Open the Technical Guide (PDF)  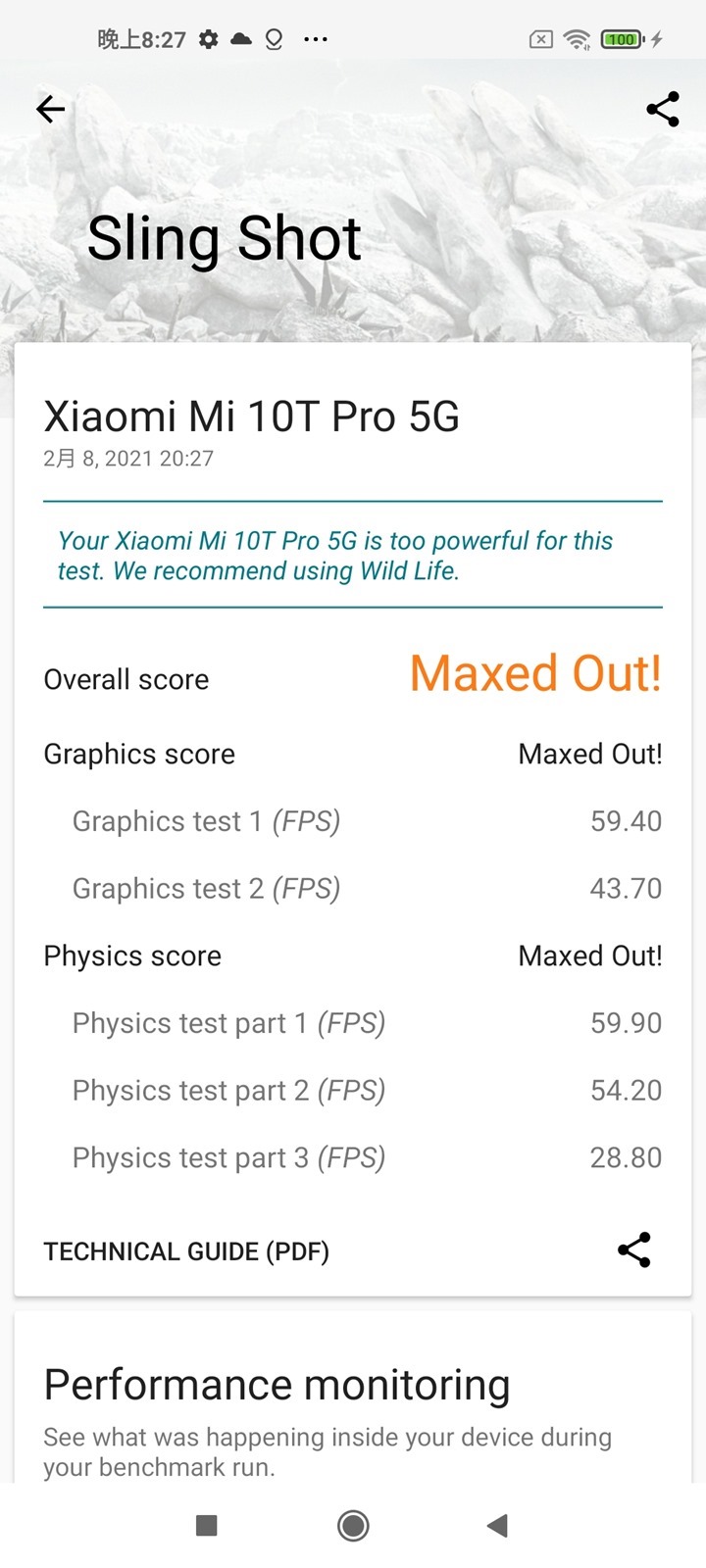click(x=186, y=1251)
